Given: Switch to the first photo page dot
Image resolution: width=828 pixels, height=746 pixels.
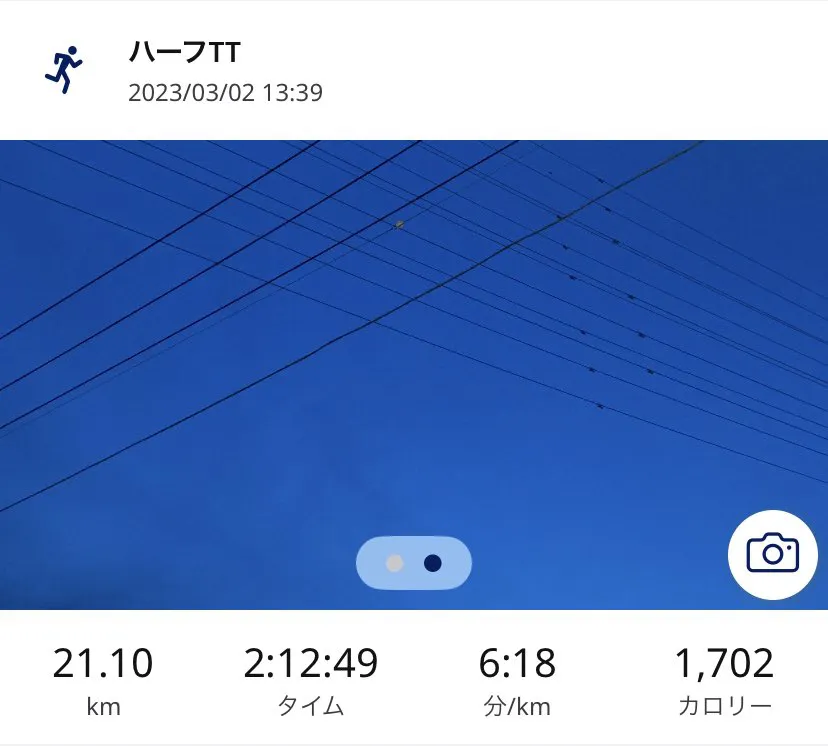Looking at the screenshot, I should (x=395, y=564).
